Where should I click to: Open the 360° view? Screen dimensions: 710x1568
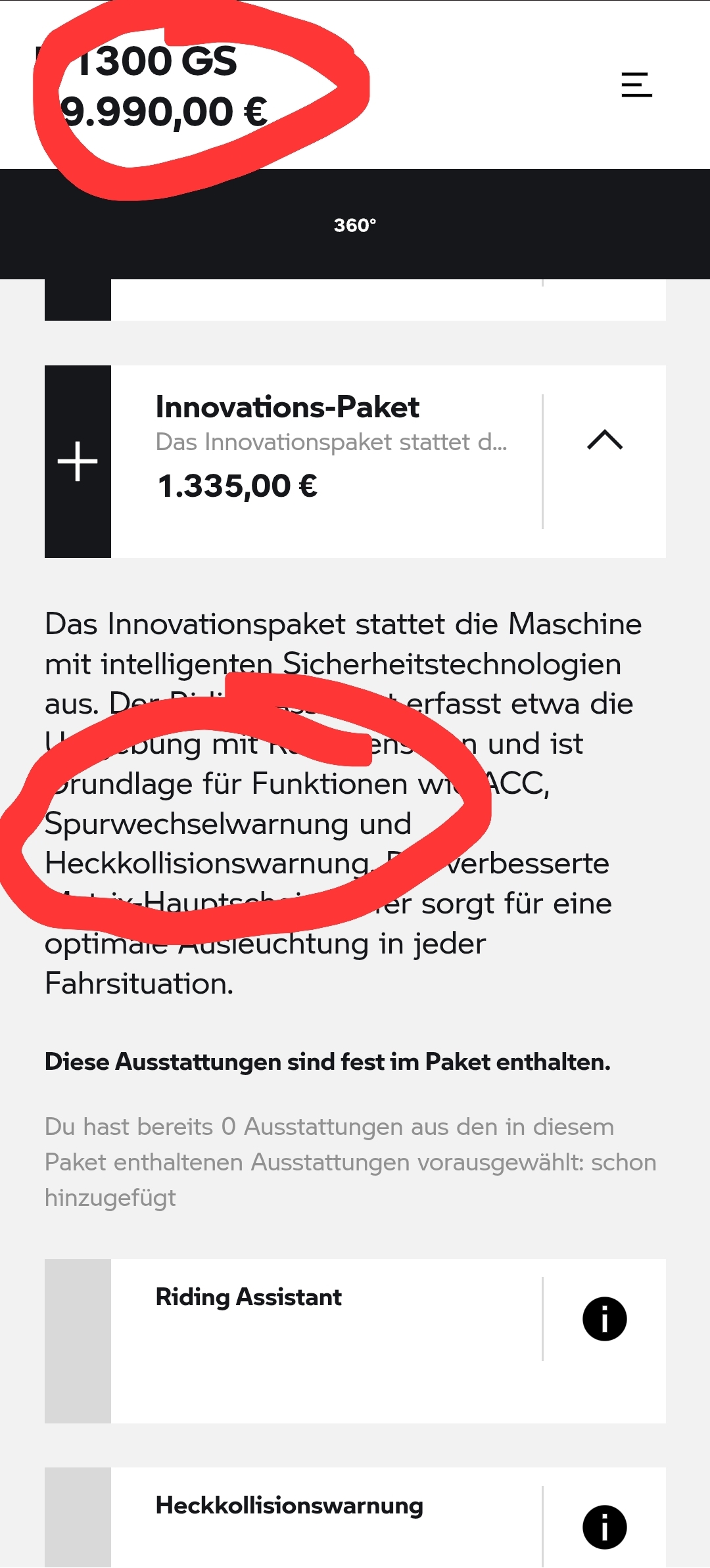click(355, 225)
